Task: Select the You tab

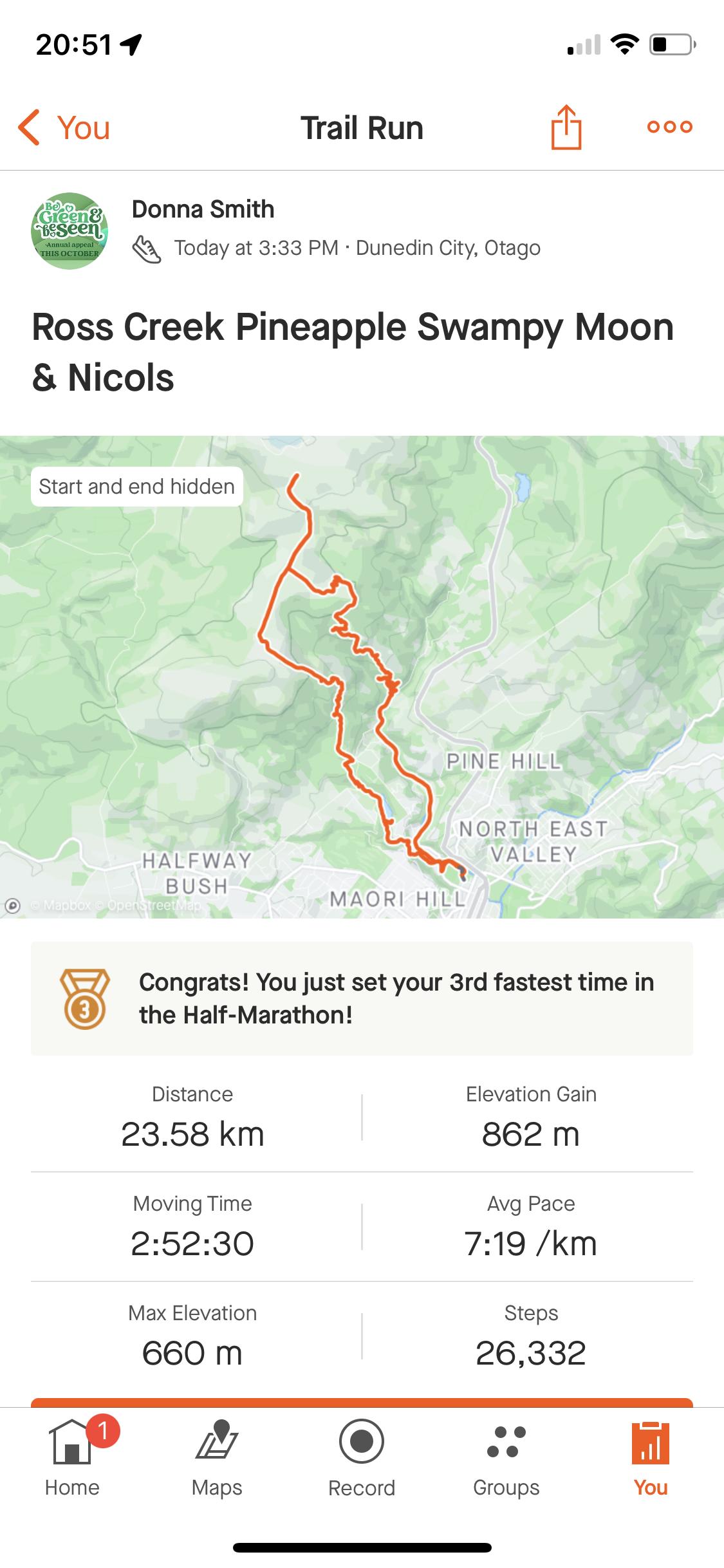Action: pyautogui.click(x=651, y=1459)
